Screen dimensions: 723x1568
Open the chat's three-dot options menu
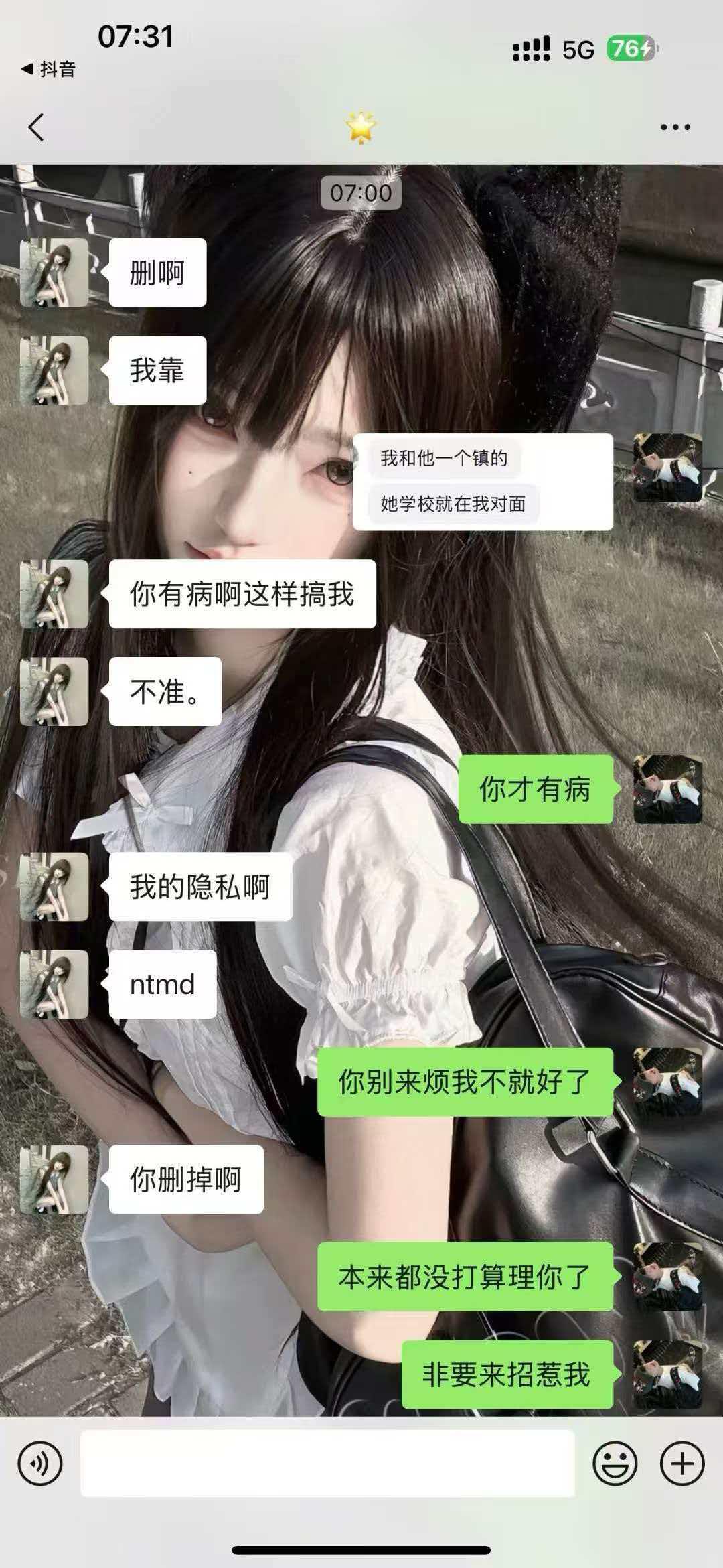(x=675, y=127)
